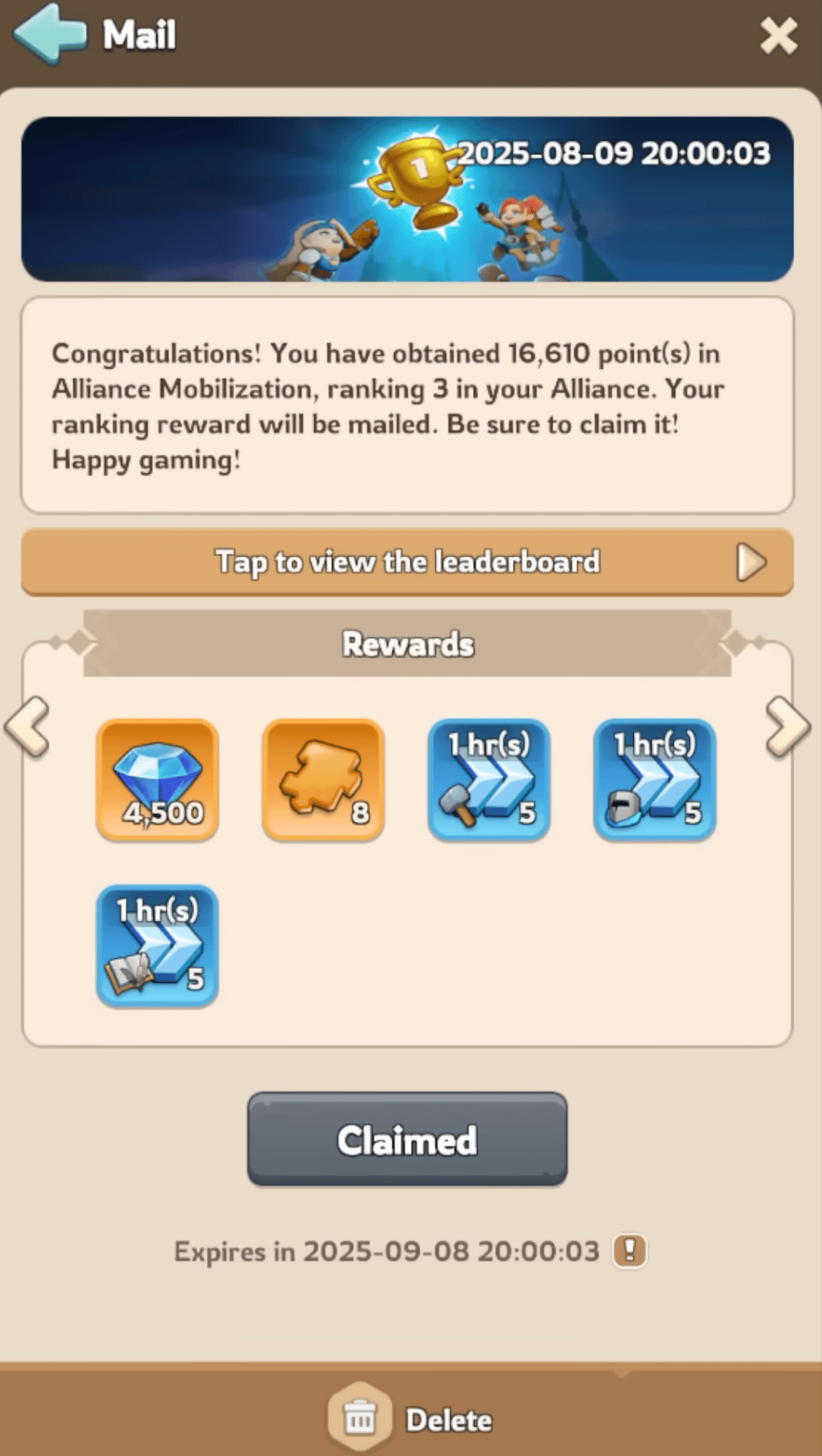Tap the congratulations message body

pyautogui.click(x=407, y=406)
